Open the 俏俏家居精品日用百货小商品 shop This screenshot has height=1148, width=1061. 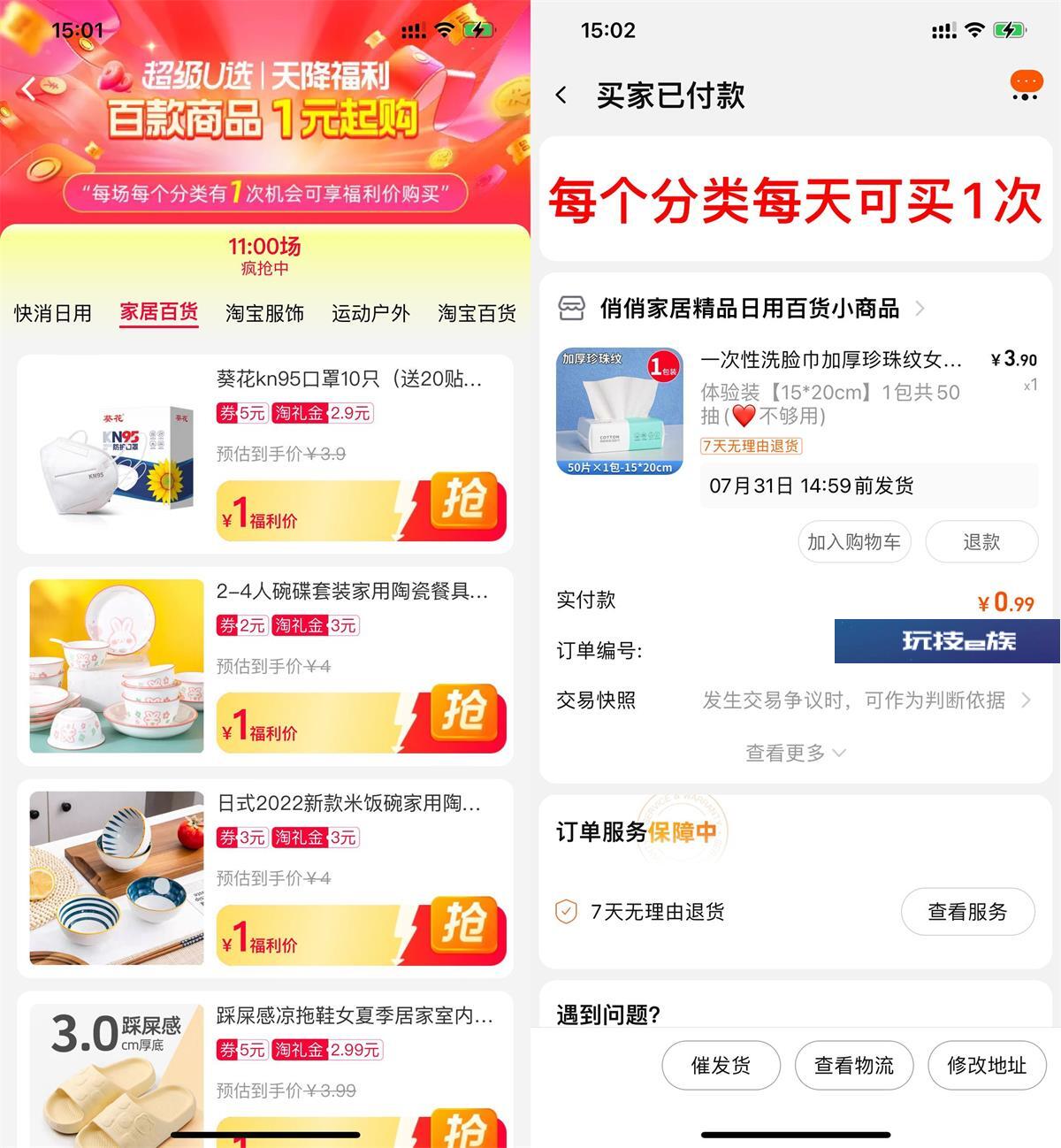tap(748, 309)
